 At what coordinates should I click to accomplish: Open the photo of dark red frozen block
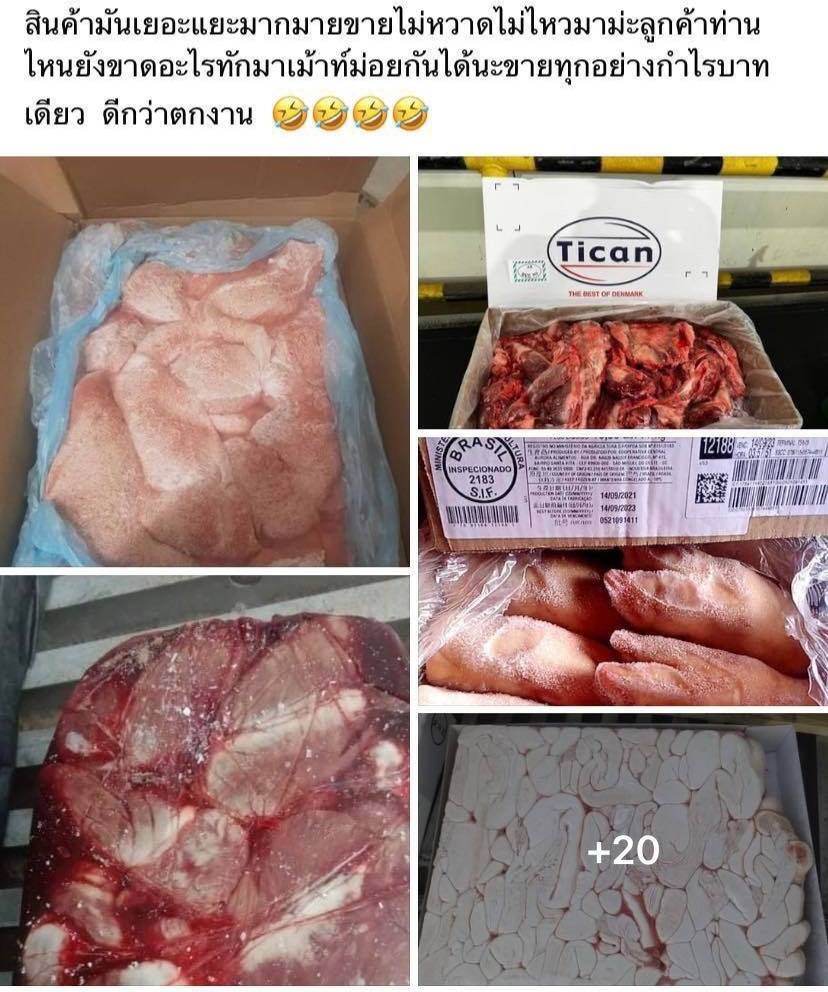pos(204,780)
